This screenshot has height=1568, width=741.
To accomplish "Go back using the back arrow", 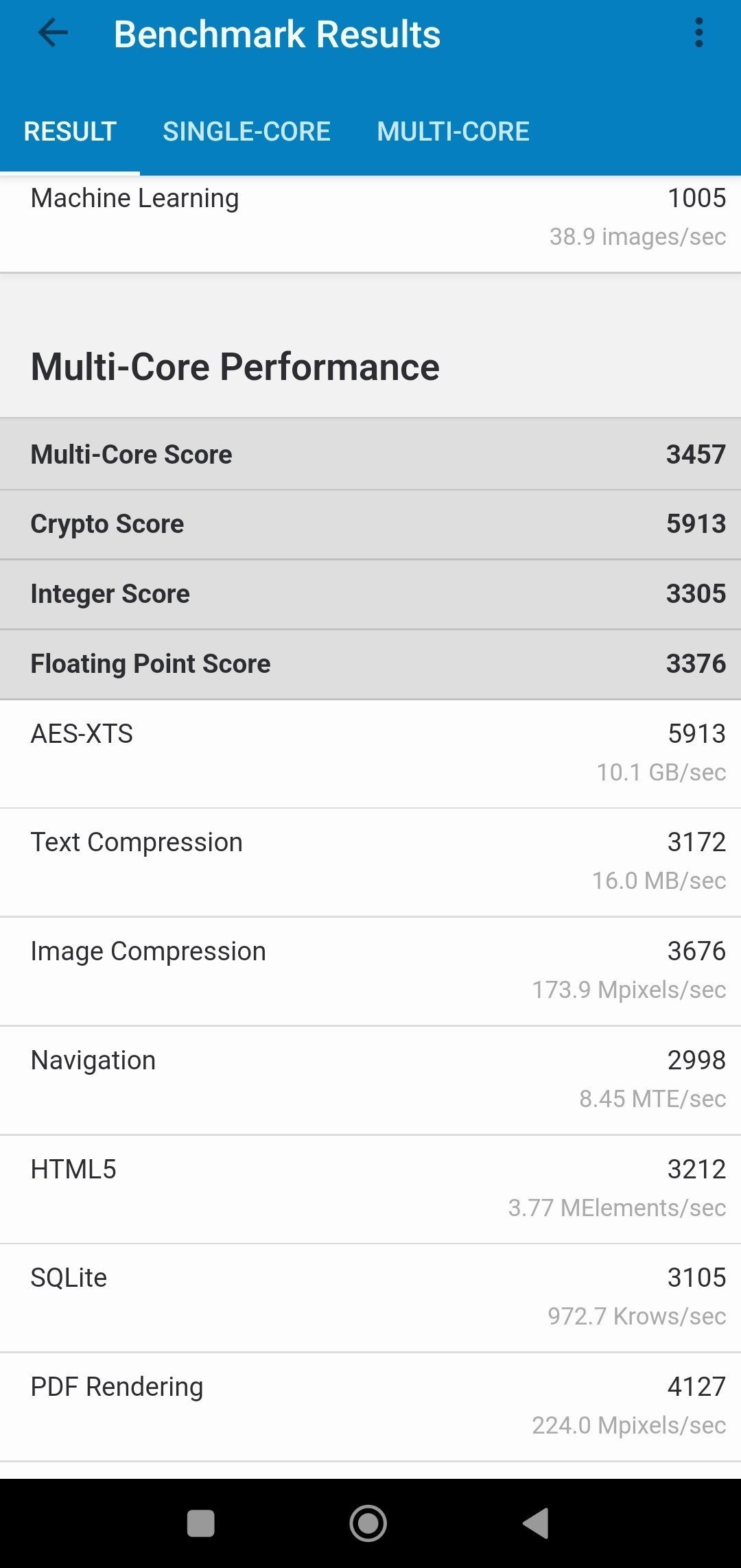I will tap(53, 33).
